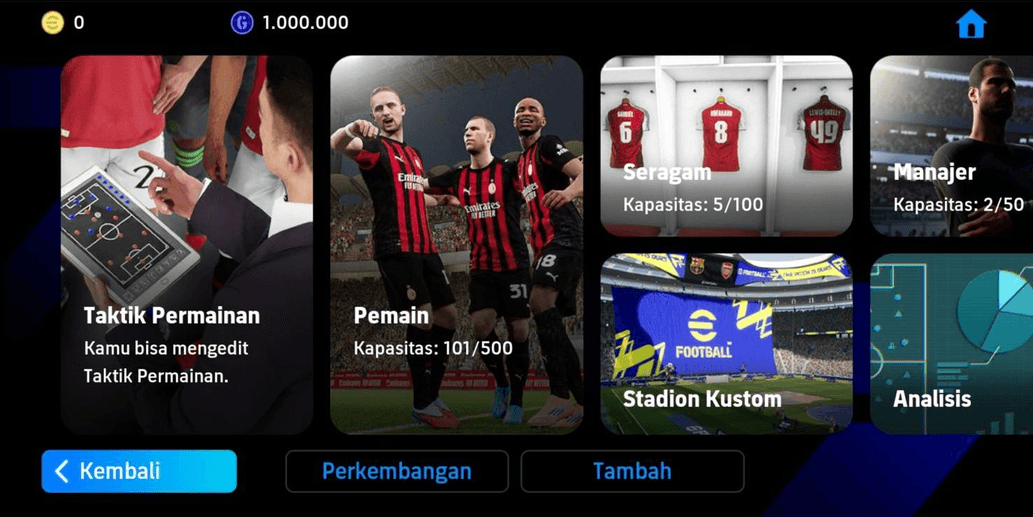
Task: Open the Manajer card
Action: (952, 146)
